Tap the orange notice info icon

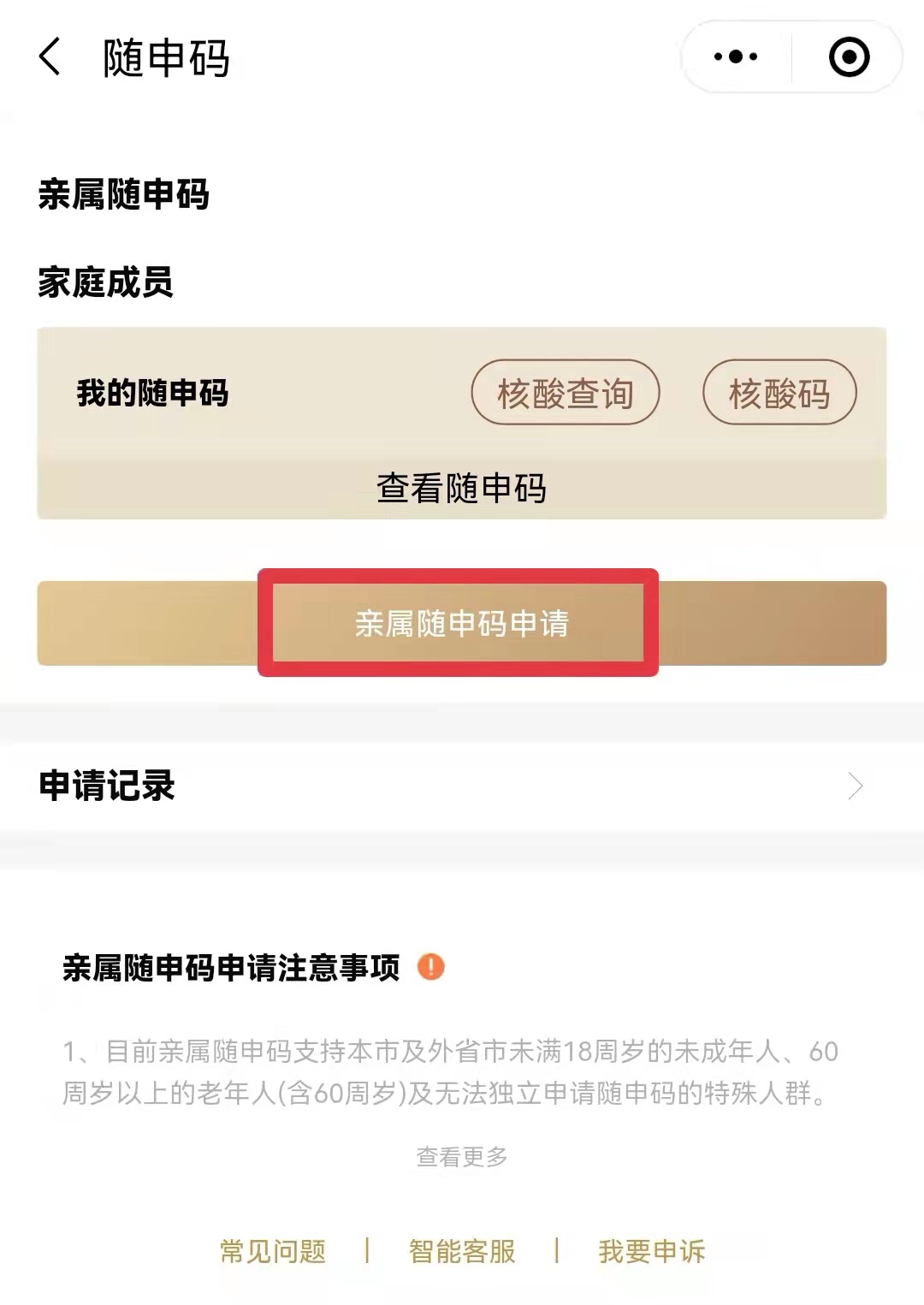(x=430, y=967)
